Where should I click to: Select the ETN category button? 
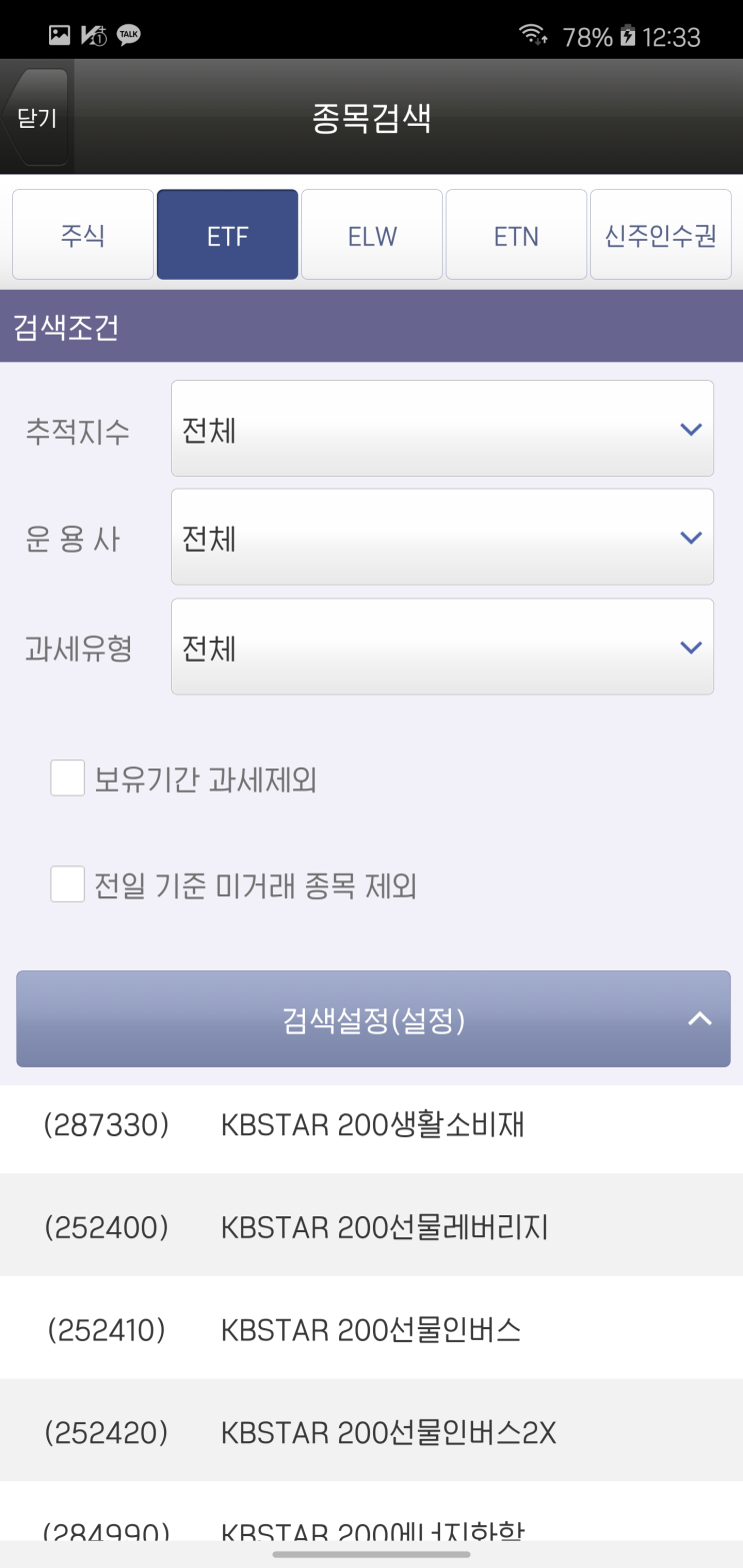[516, 233]
